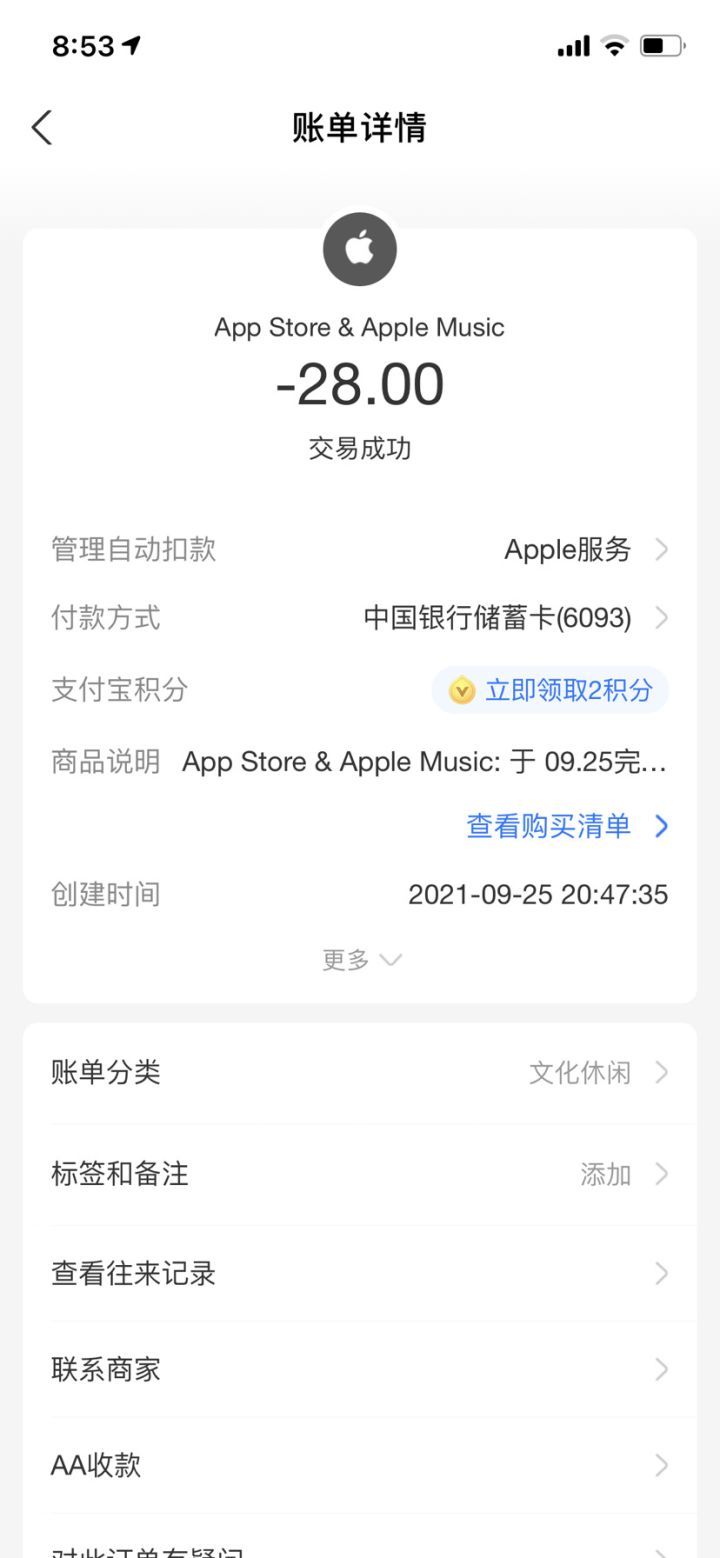Tap the back arrow to return
Viewport: 720px width, 1558px height.
42,128
